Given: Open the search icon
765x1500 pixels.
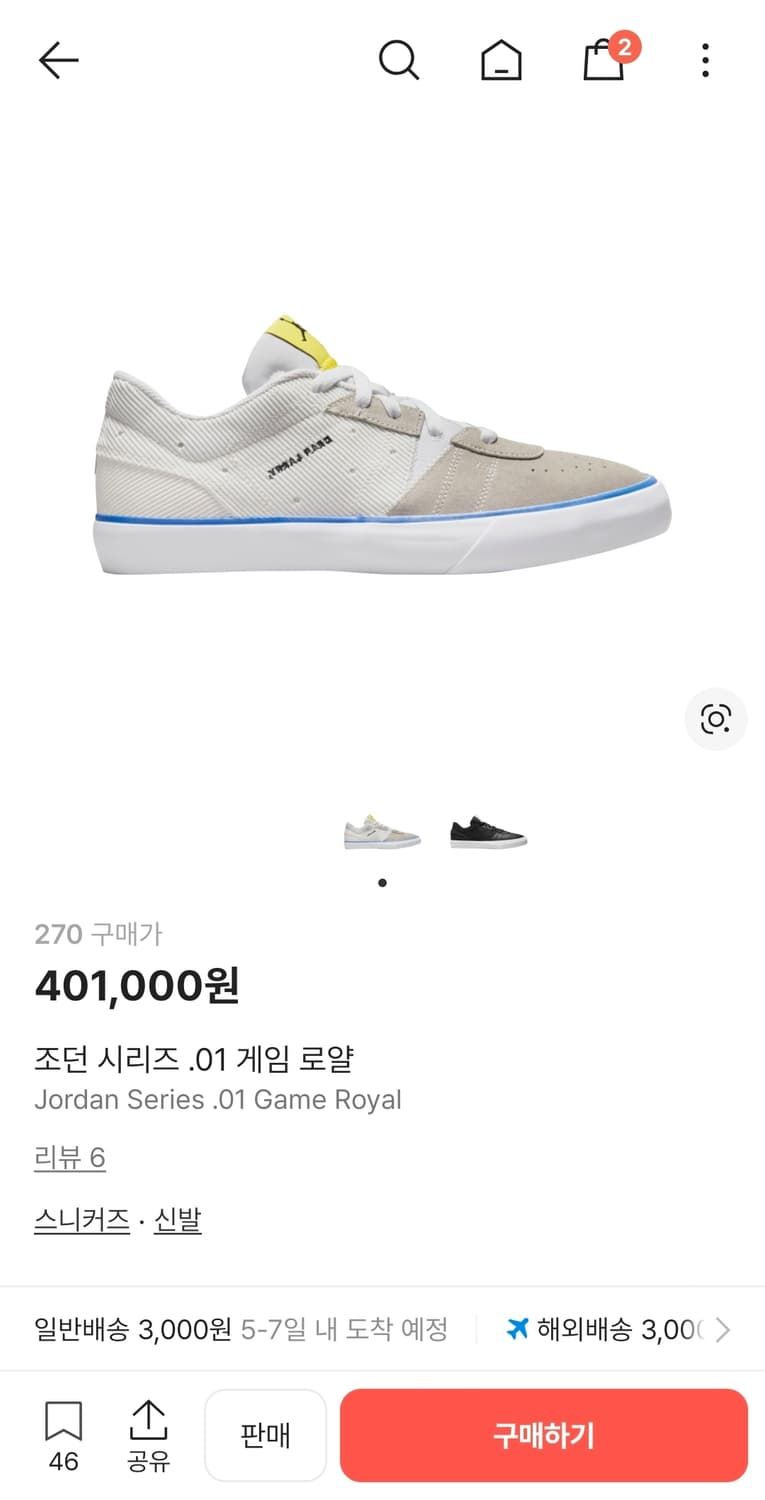Looking at the screenshot, I should tap(399, 60).
